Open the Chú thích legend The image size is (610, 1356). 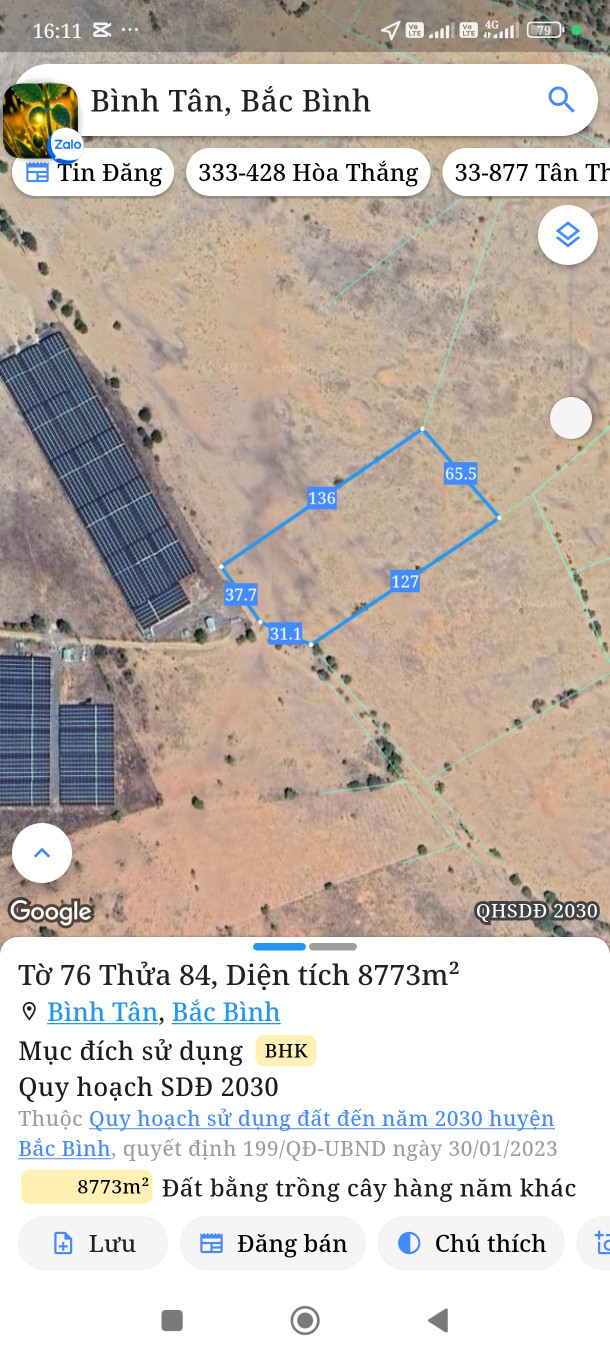tap(471, 1243)
